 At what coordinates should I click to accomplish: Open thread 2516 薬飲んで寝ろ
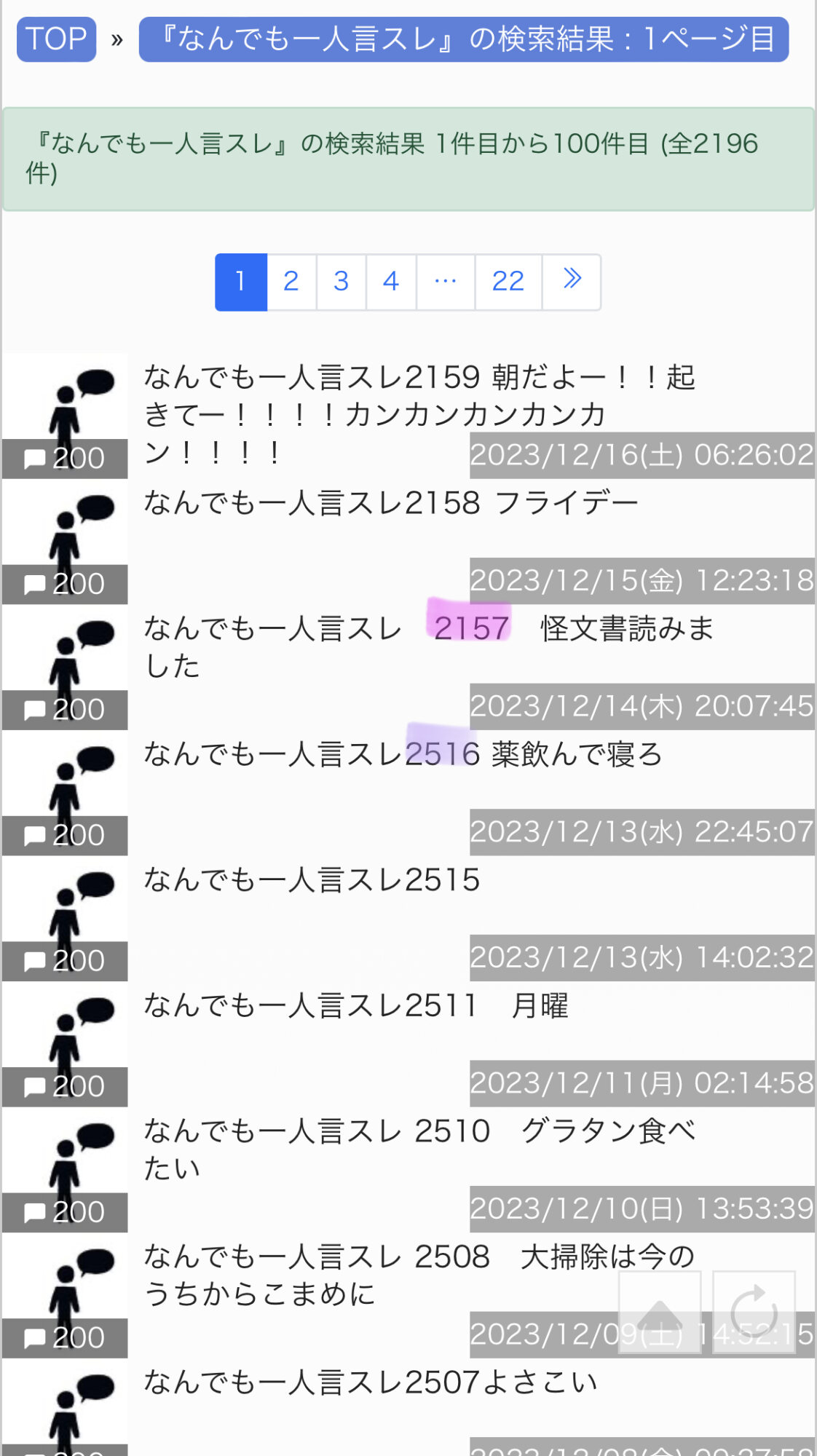coord(403,754)
